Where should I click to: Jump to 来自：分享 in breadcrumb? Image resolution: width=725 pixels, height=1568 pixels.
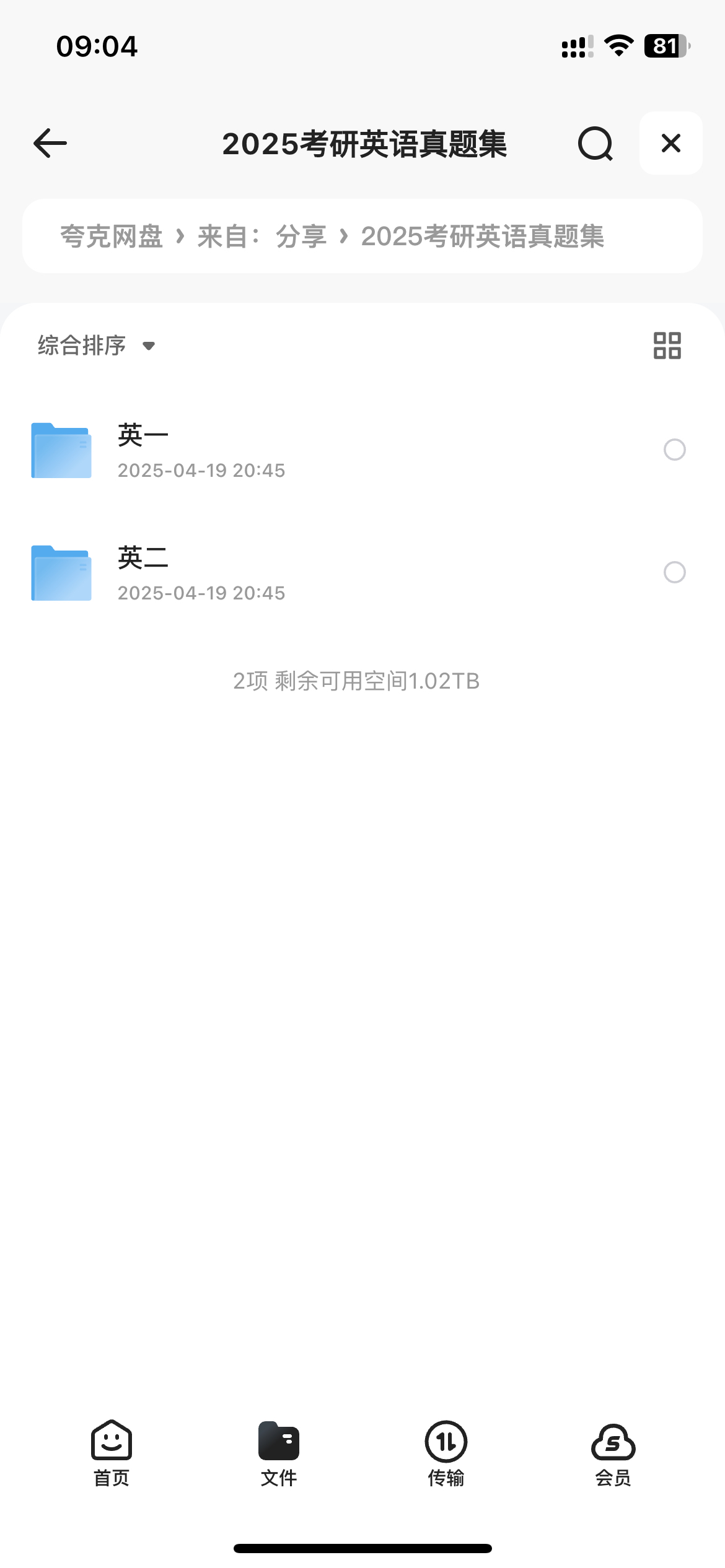[x=262, y=237]
